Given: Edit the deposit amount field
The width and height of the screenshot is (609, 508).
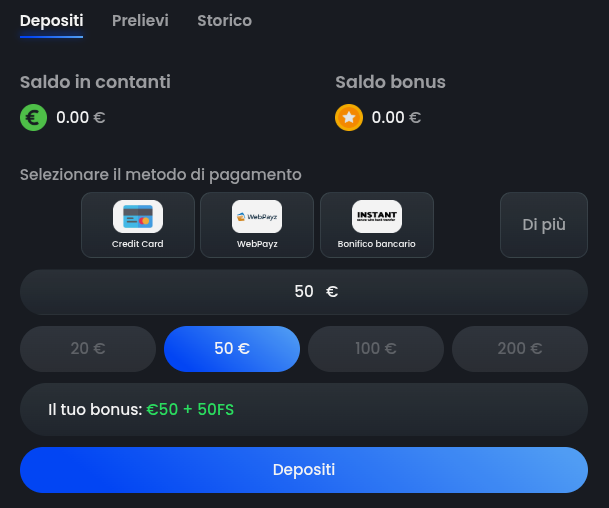Looking at the screenshot, I should pos(304,292).
